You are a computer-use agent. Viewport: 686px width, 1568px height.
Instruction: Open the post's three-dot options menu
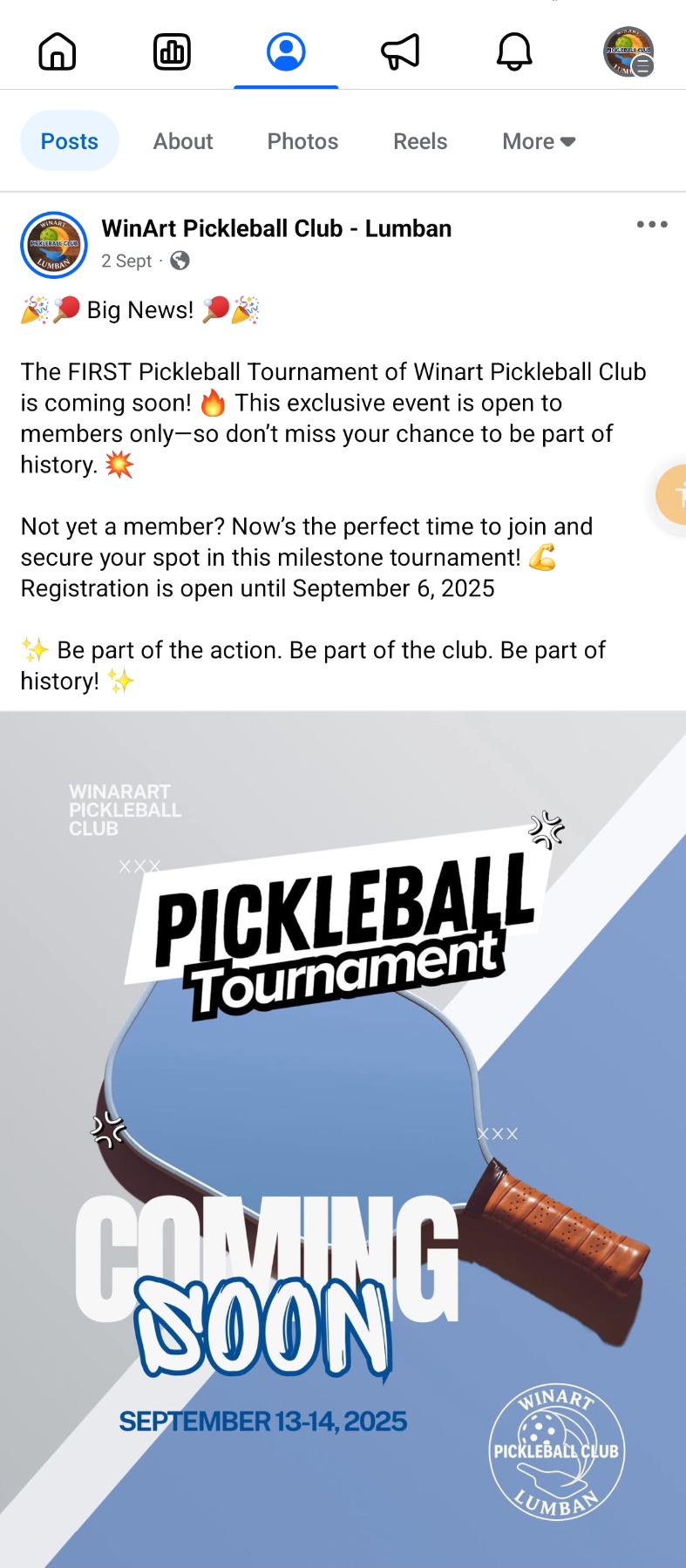[x=651, y=225]
